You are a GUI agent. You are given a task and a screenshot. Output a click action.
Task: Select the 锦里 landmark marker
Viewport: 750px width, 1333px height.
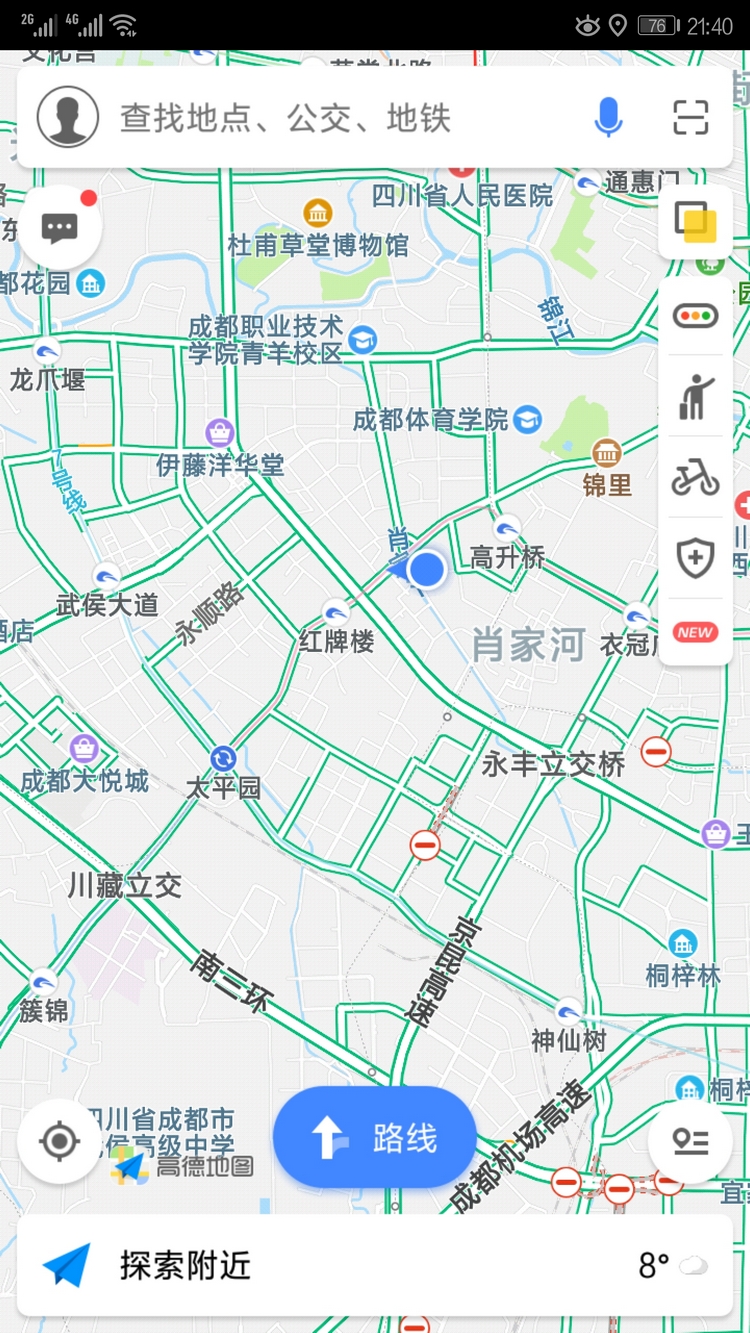click(x=607, y=454)
